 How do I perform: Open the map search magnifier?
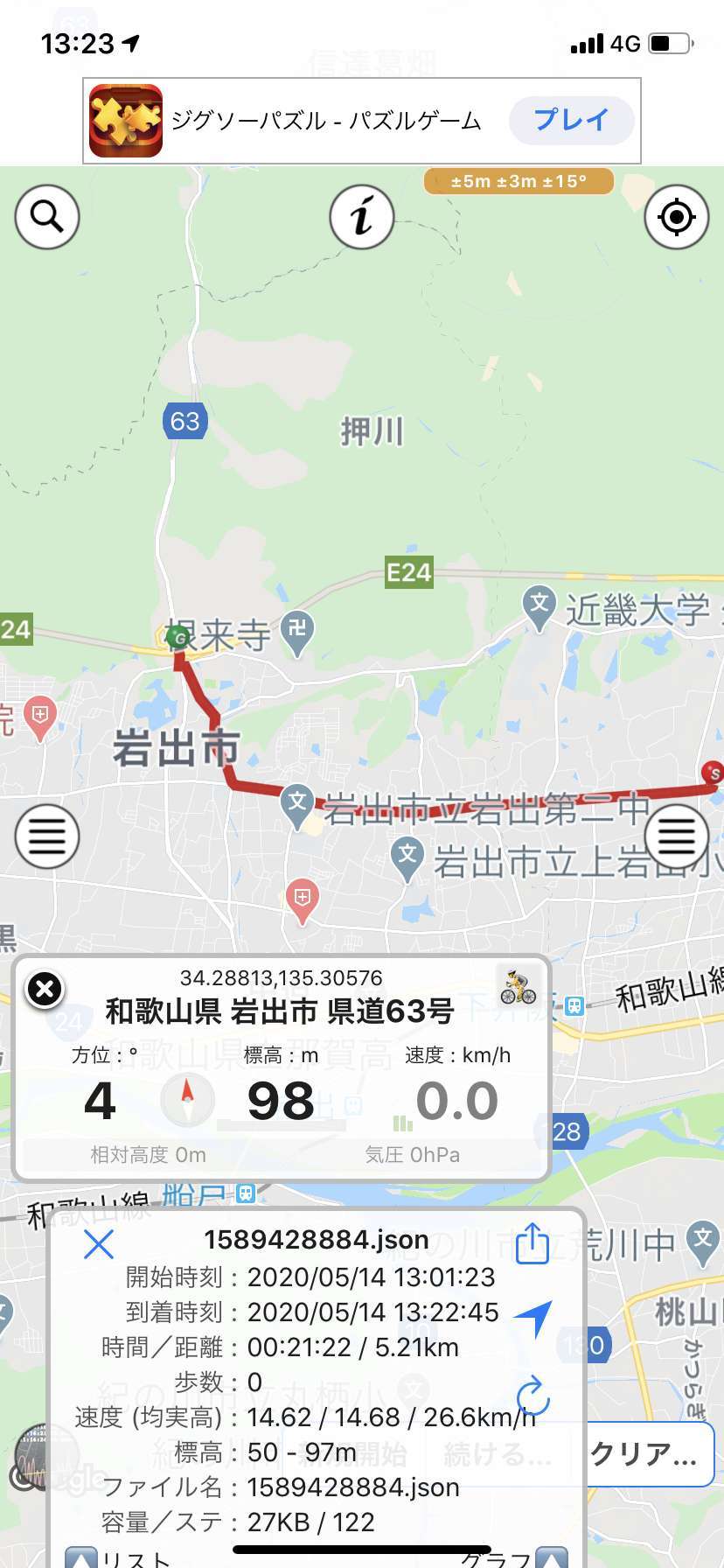(x=47, y=216)
